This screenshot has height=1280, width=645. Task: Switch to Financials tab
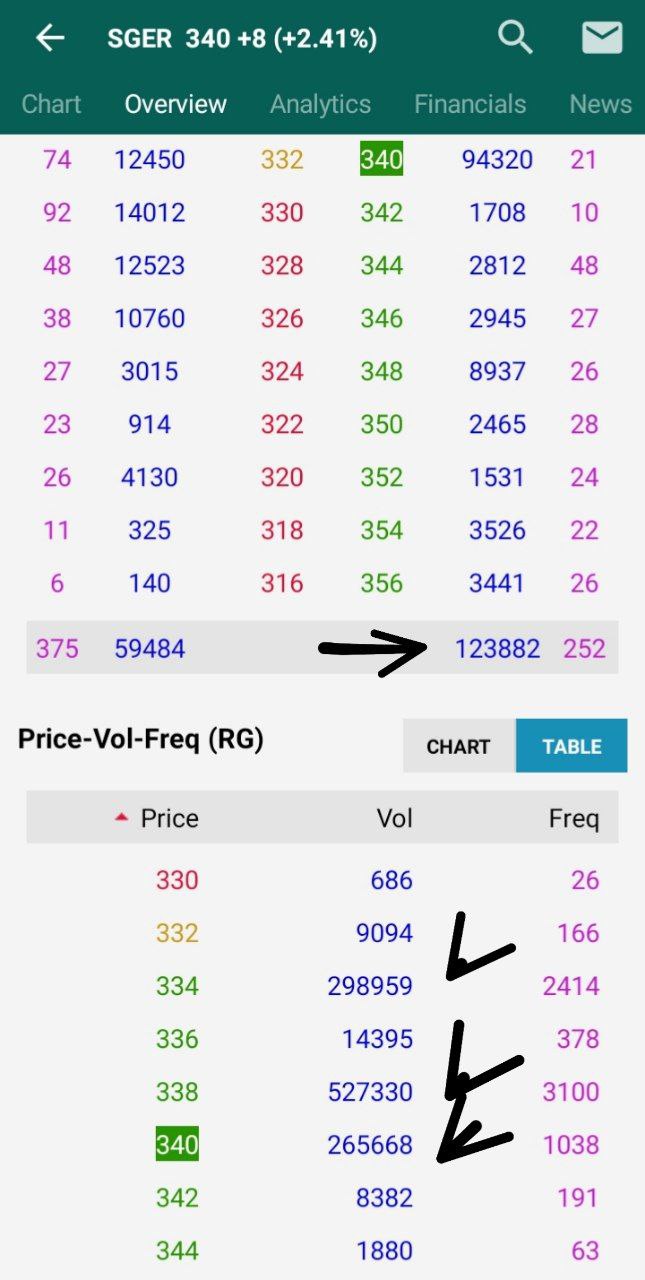click(470, 104)
